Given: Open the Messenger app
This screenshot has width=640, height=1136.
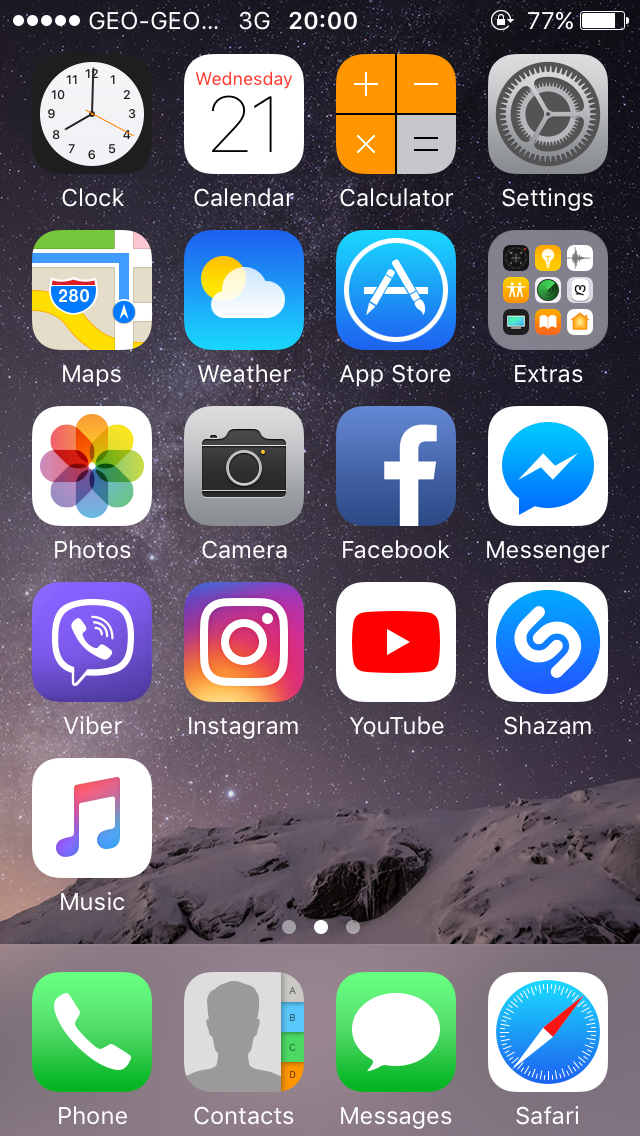Looking at the screenshot, I should point(548,466).
